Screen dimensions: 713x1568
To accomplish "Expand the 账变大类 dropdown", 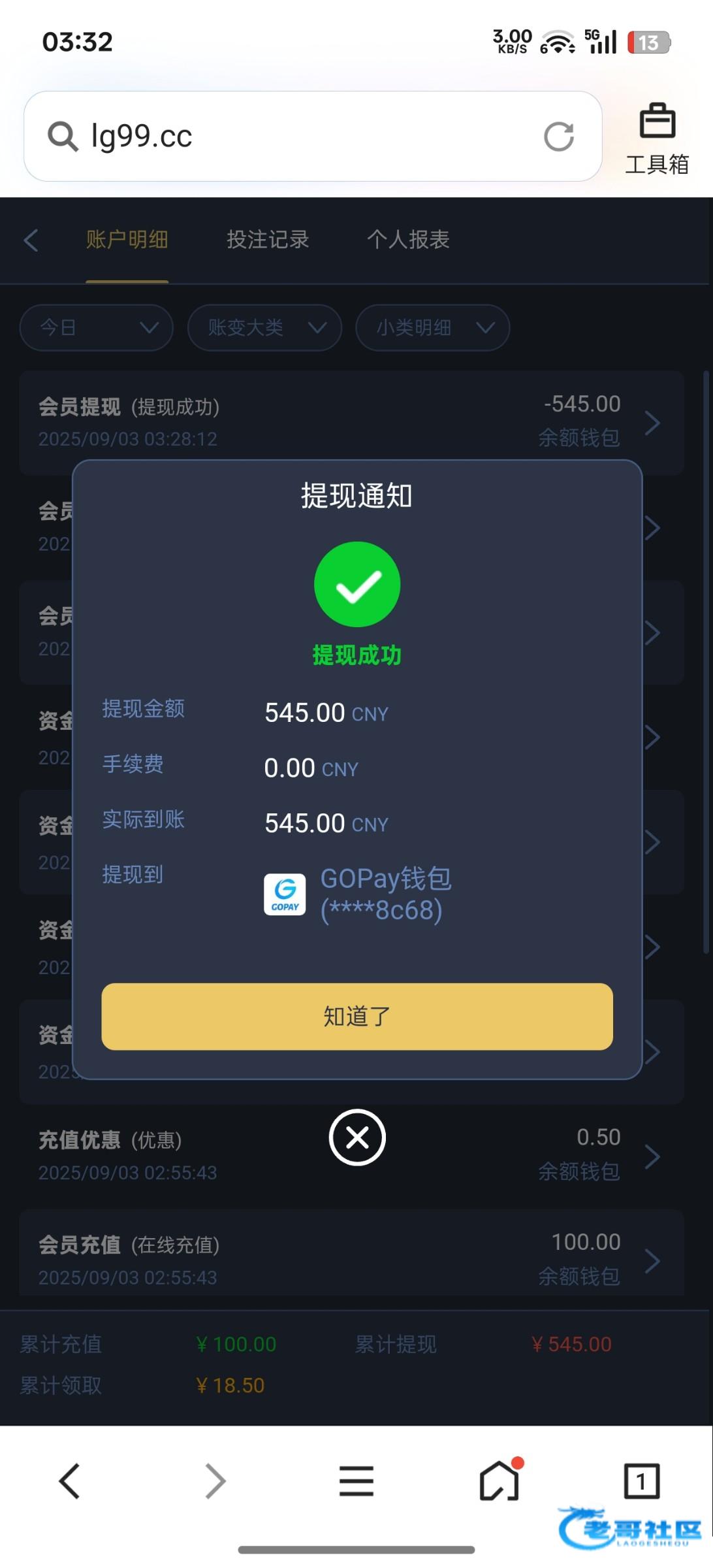I will pyautogui.click(x=264, y=327).
